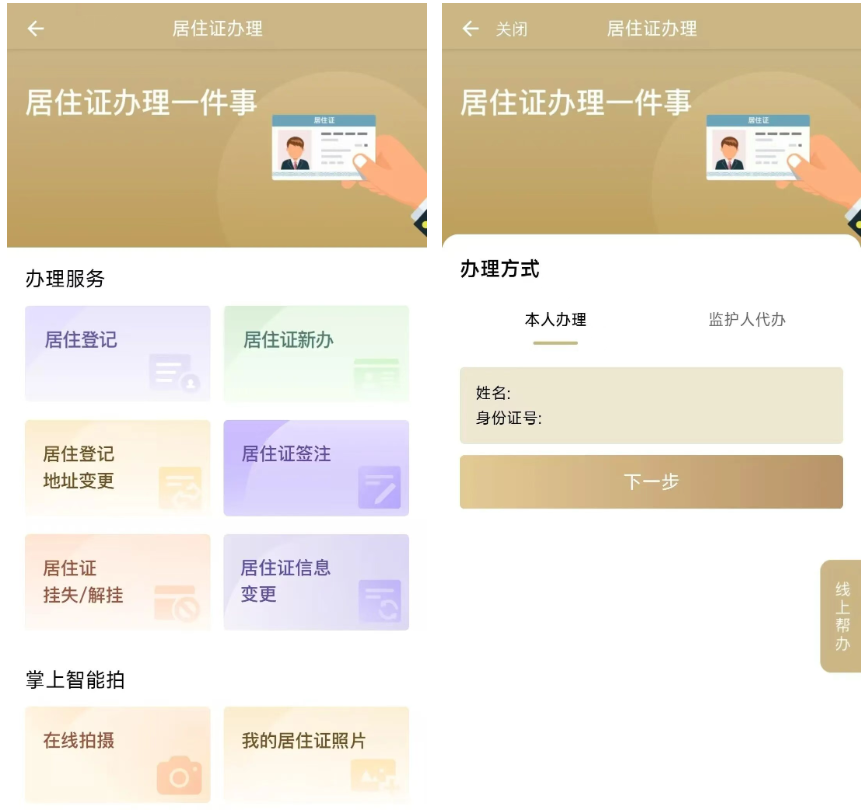The image size is (867, 810).
Task: Tap the 下一步 button
Action: tap(651, 482)
